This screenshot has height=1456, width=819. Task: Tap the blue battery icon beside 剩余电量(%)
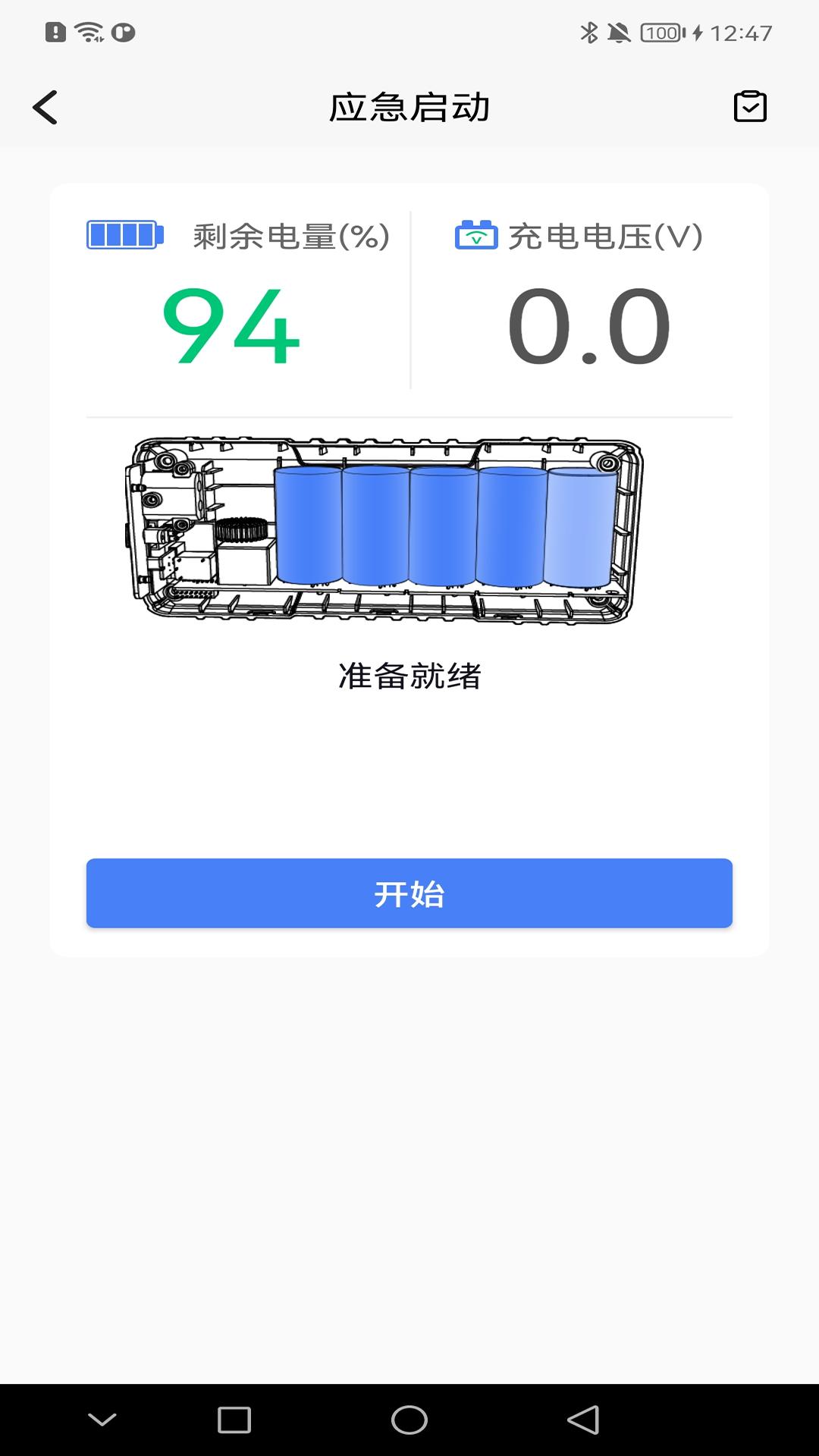pos(124,235)
